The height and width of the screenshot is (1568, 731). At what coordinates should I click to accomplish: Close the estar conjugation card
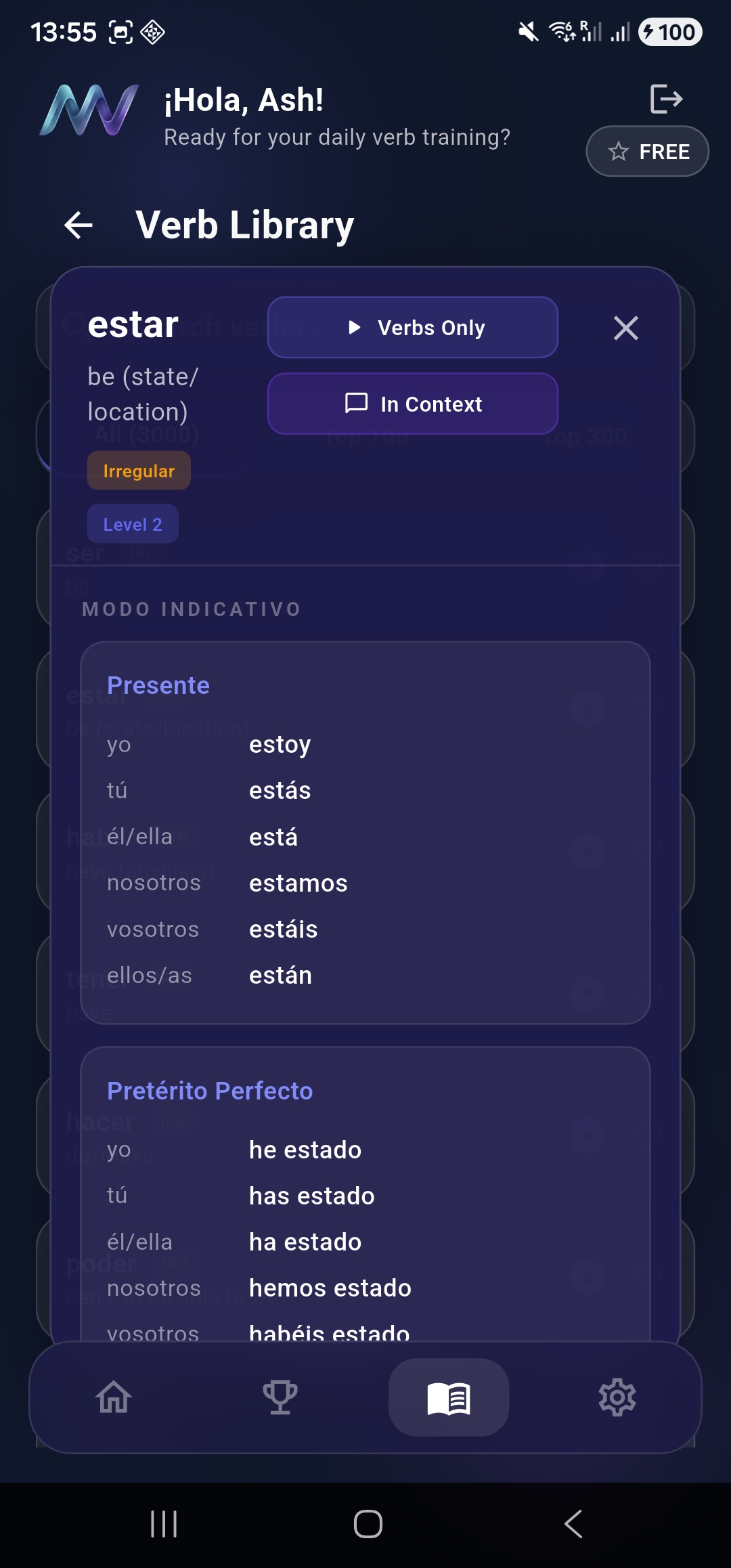625,328
